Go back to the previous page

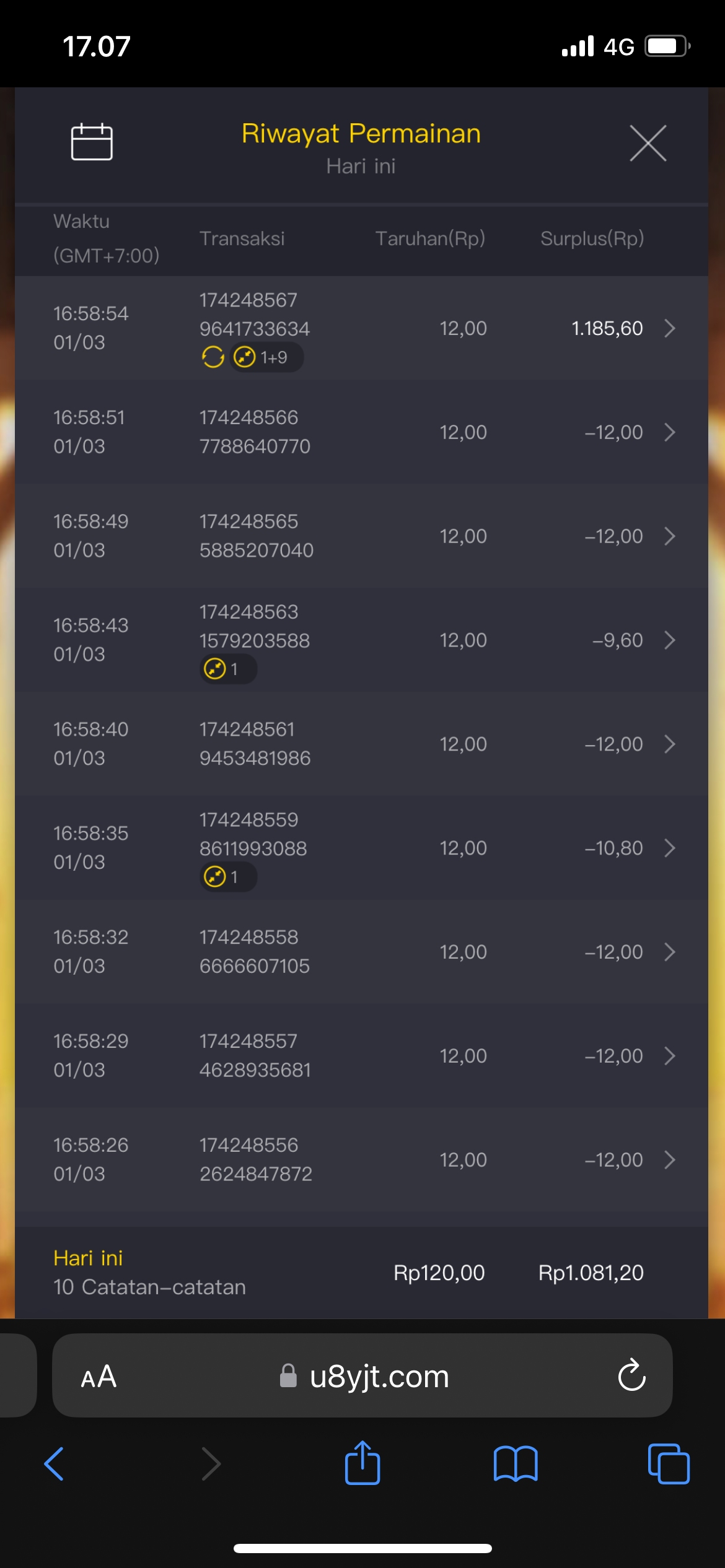[x=55, y=1464]
